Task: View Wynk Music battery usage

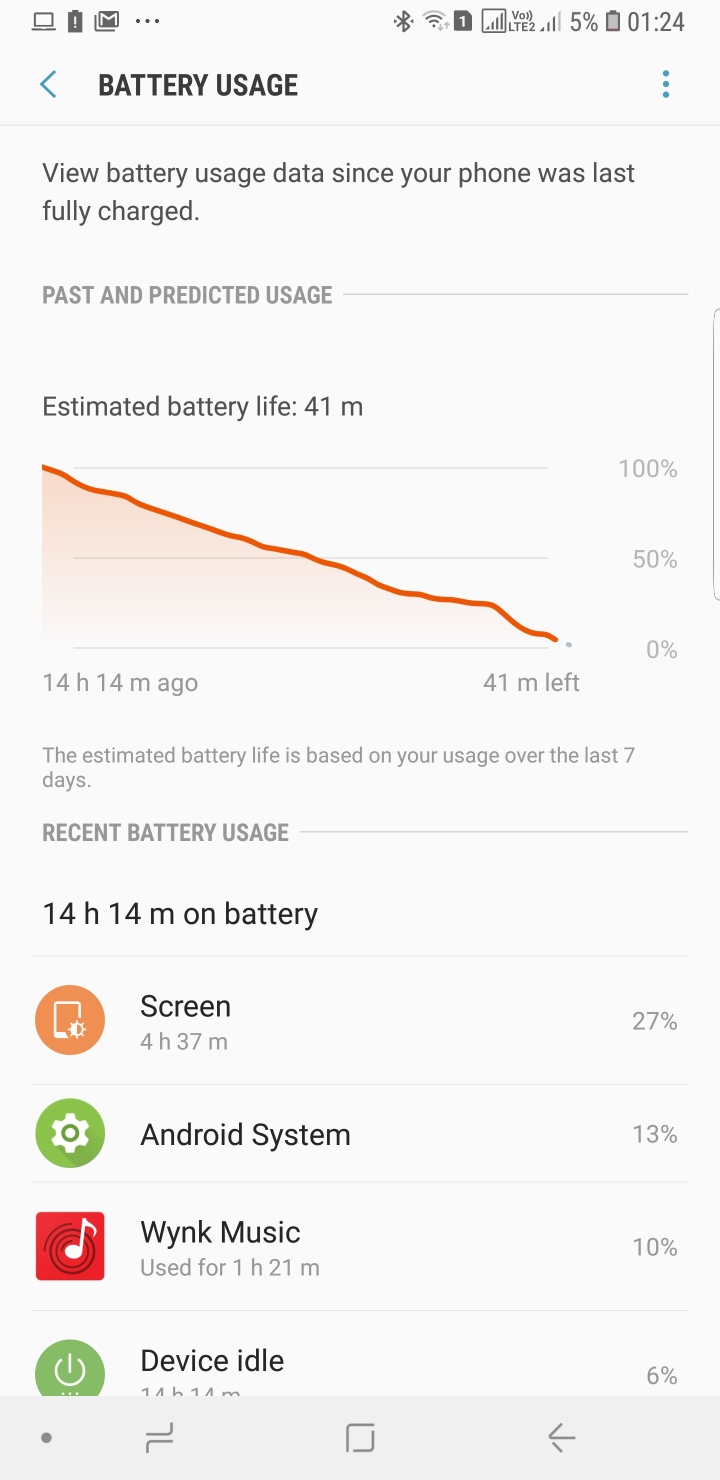Action: point(360,1247)
